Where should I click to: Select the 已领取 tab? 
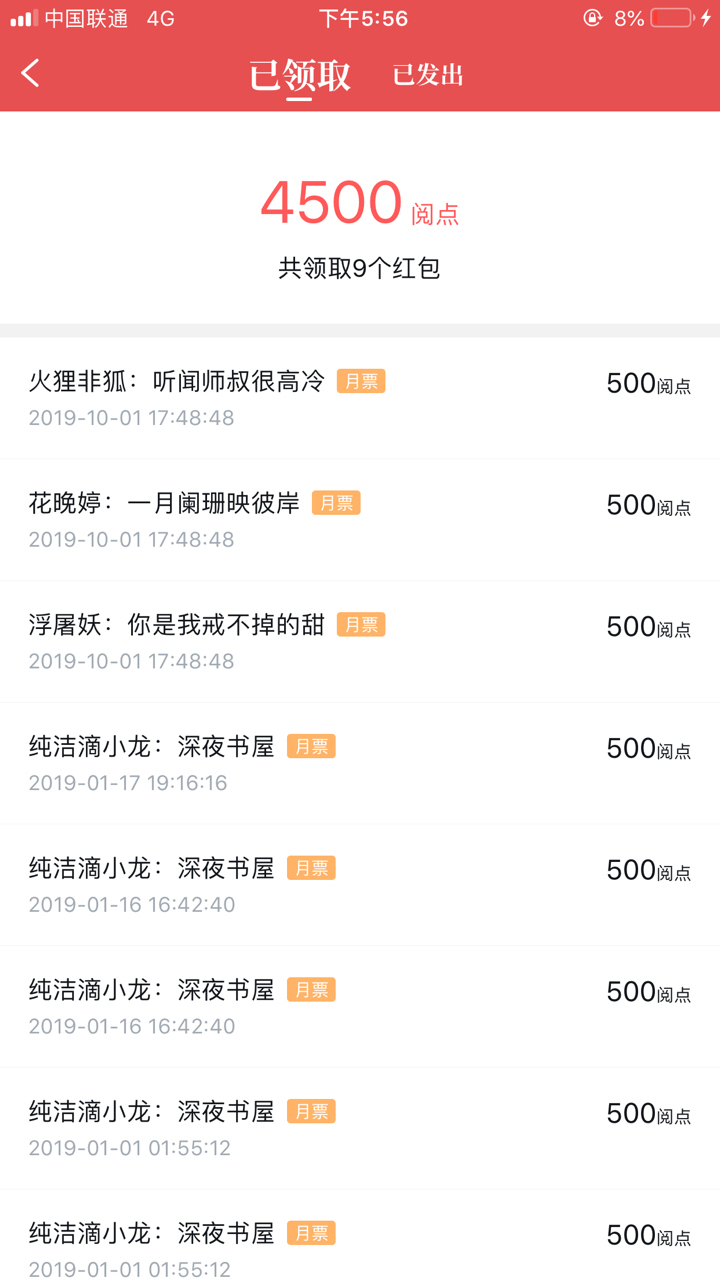(299, 76)
